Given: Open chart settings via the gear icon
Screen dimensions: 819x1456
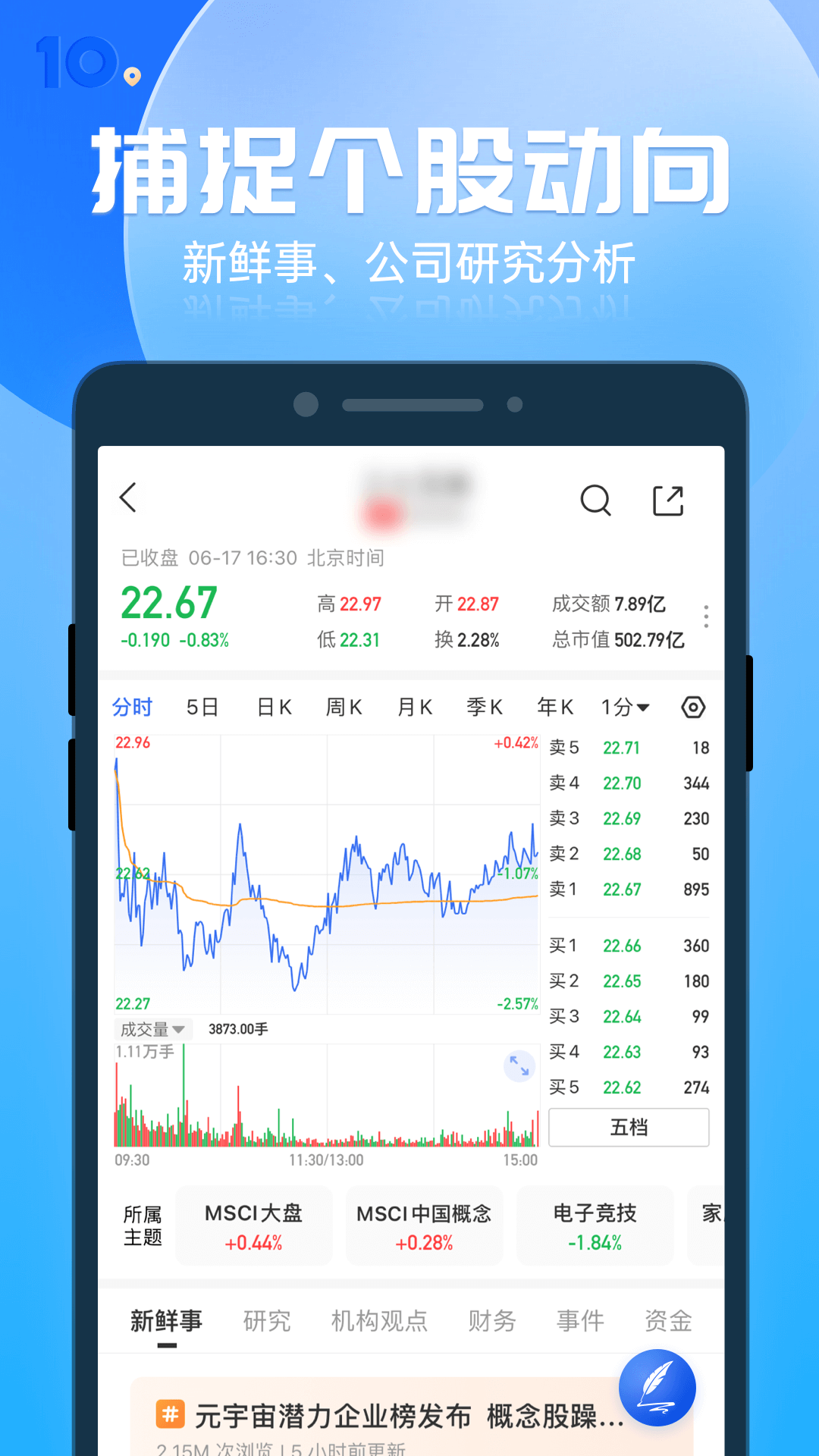Looking at the screenshot, I should tap(692, 707).
